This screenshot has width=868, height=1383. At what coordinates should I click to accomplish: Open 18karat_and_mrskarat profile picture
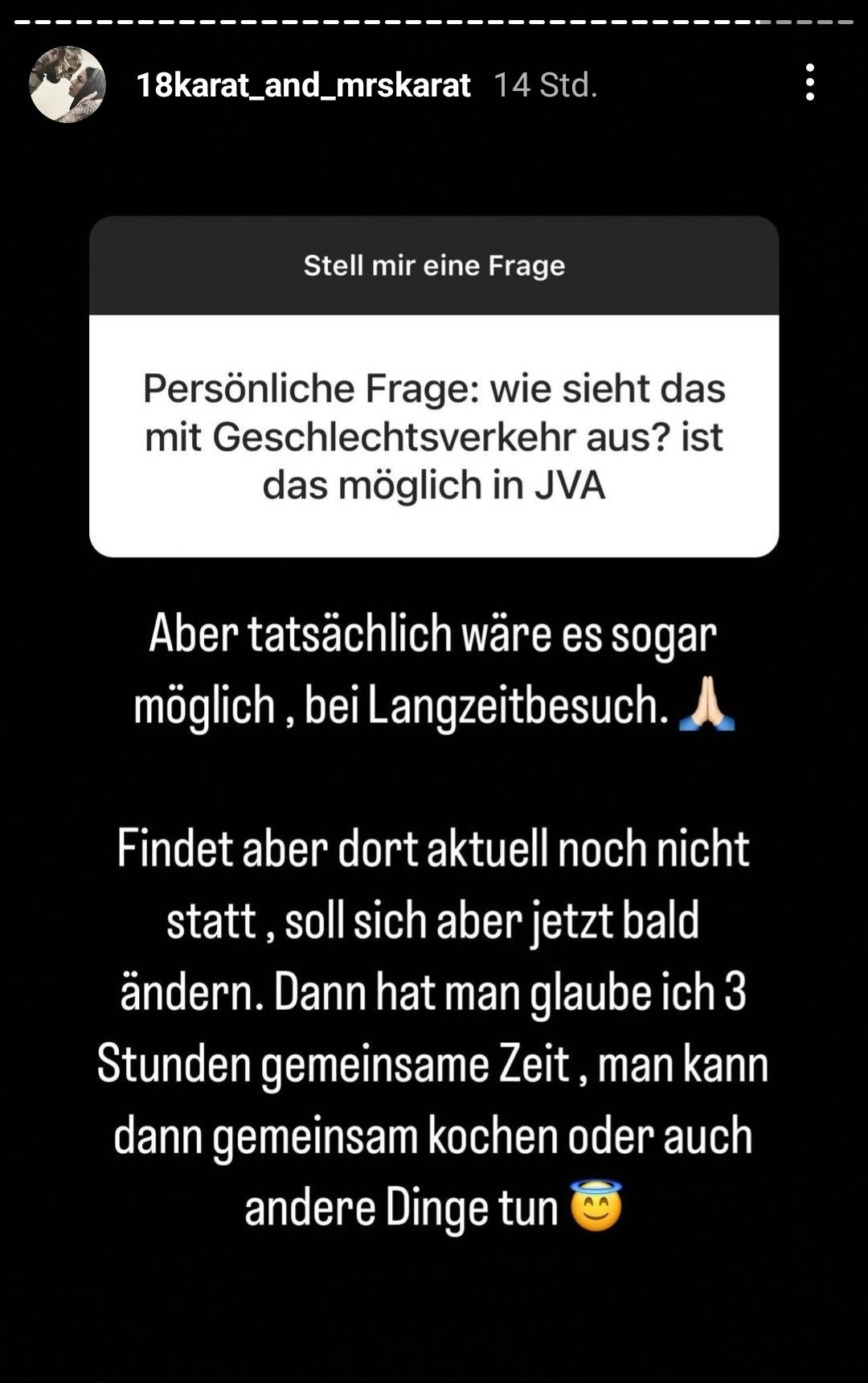[x=68, y=84]
